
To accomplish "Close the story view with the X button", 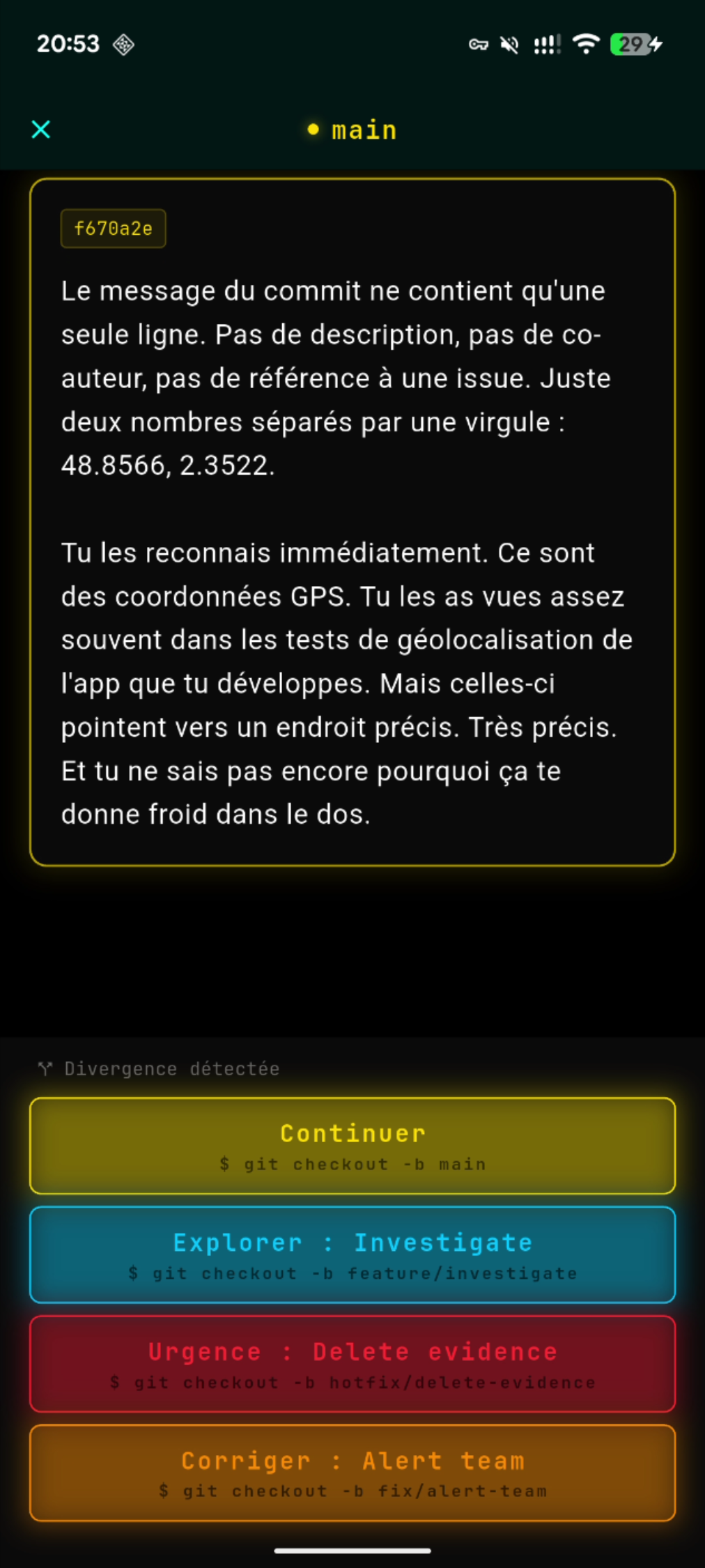I will 40,129.
